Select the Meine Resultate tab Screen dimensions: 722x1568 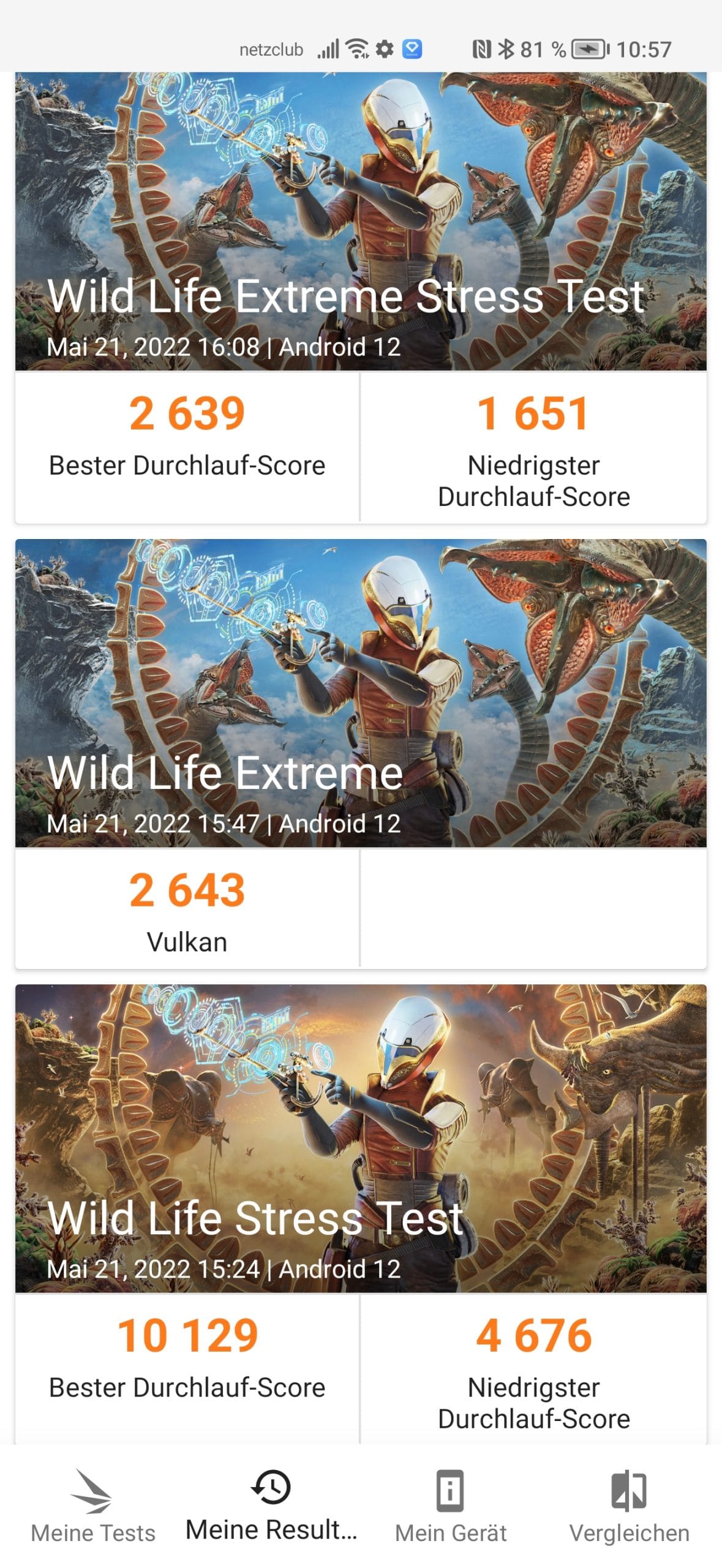[271, 1506]
